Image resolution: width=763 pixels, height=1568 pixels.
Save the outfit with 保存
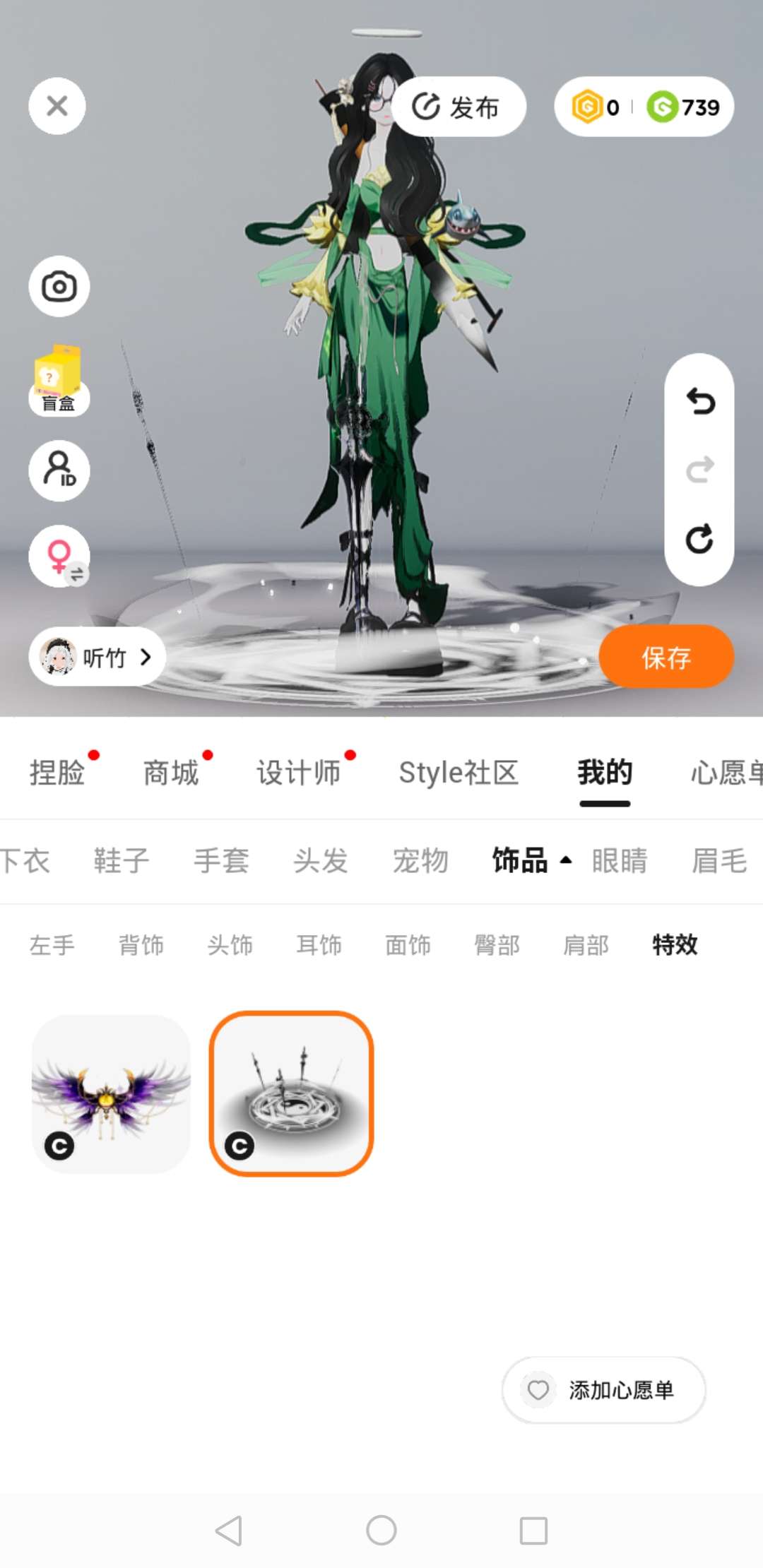pyautogui.click(x=666, y=657)
